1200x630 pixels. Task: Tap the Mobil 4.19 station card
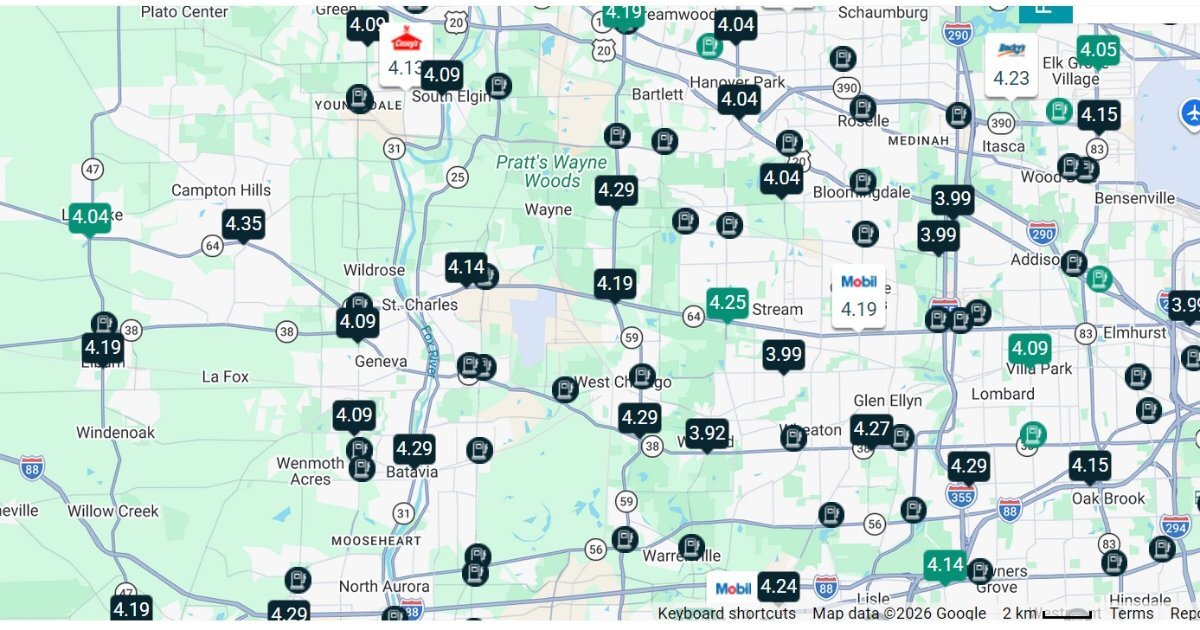858,297
